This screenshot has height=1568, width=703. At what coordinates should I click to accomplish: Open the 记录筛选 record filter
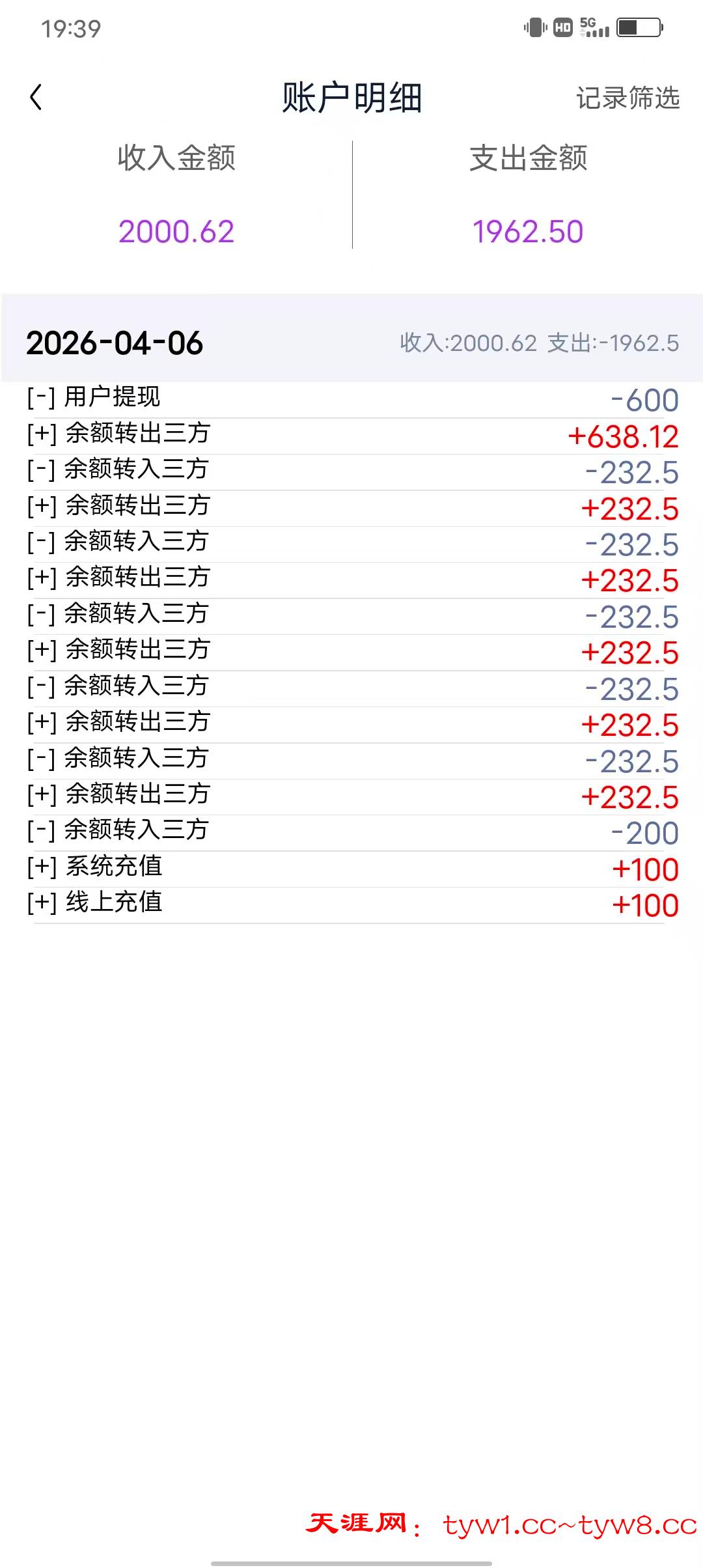point(627,98)
